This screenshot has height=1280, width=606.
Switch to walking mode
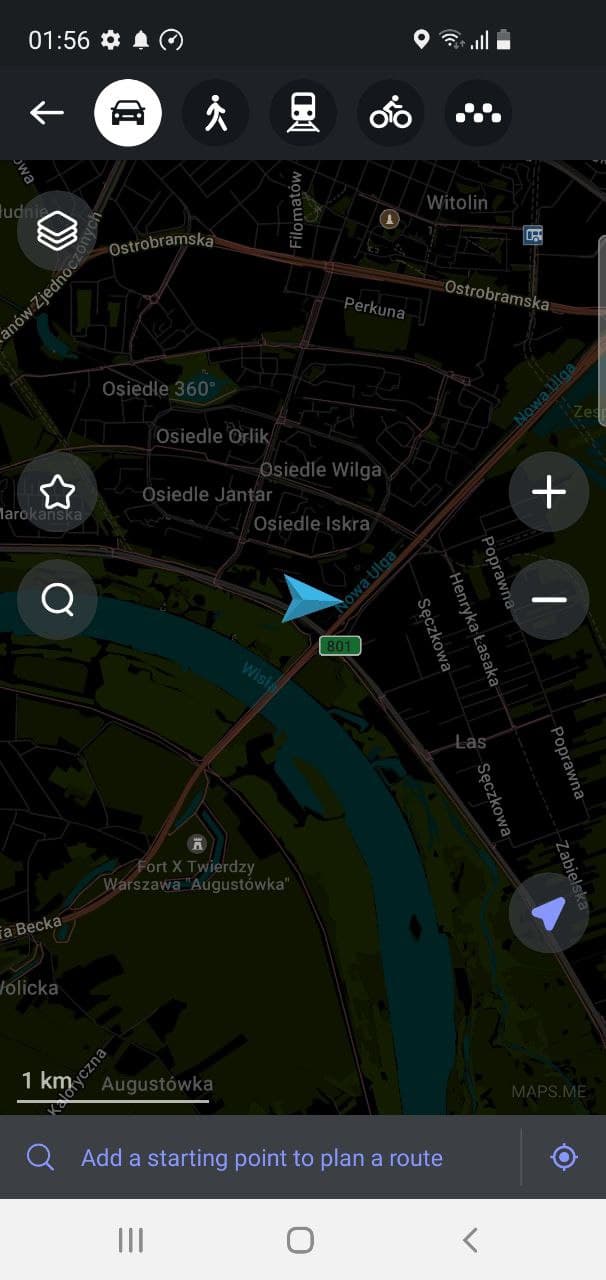coord(215,113)
